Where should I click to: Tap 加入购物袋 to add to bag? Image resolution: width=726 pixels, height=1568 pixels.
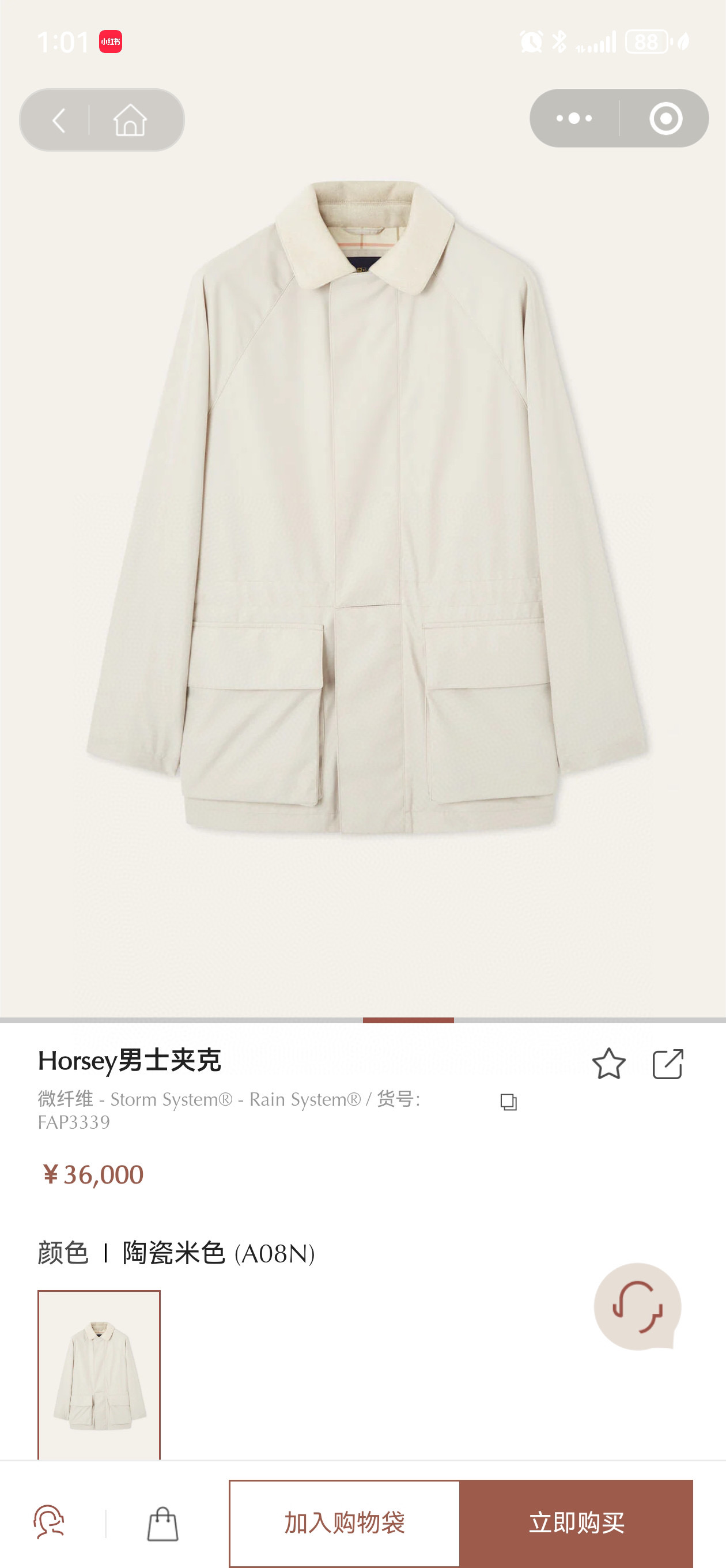click(345, 1523)
